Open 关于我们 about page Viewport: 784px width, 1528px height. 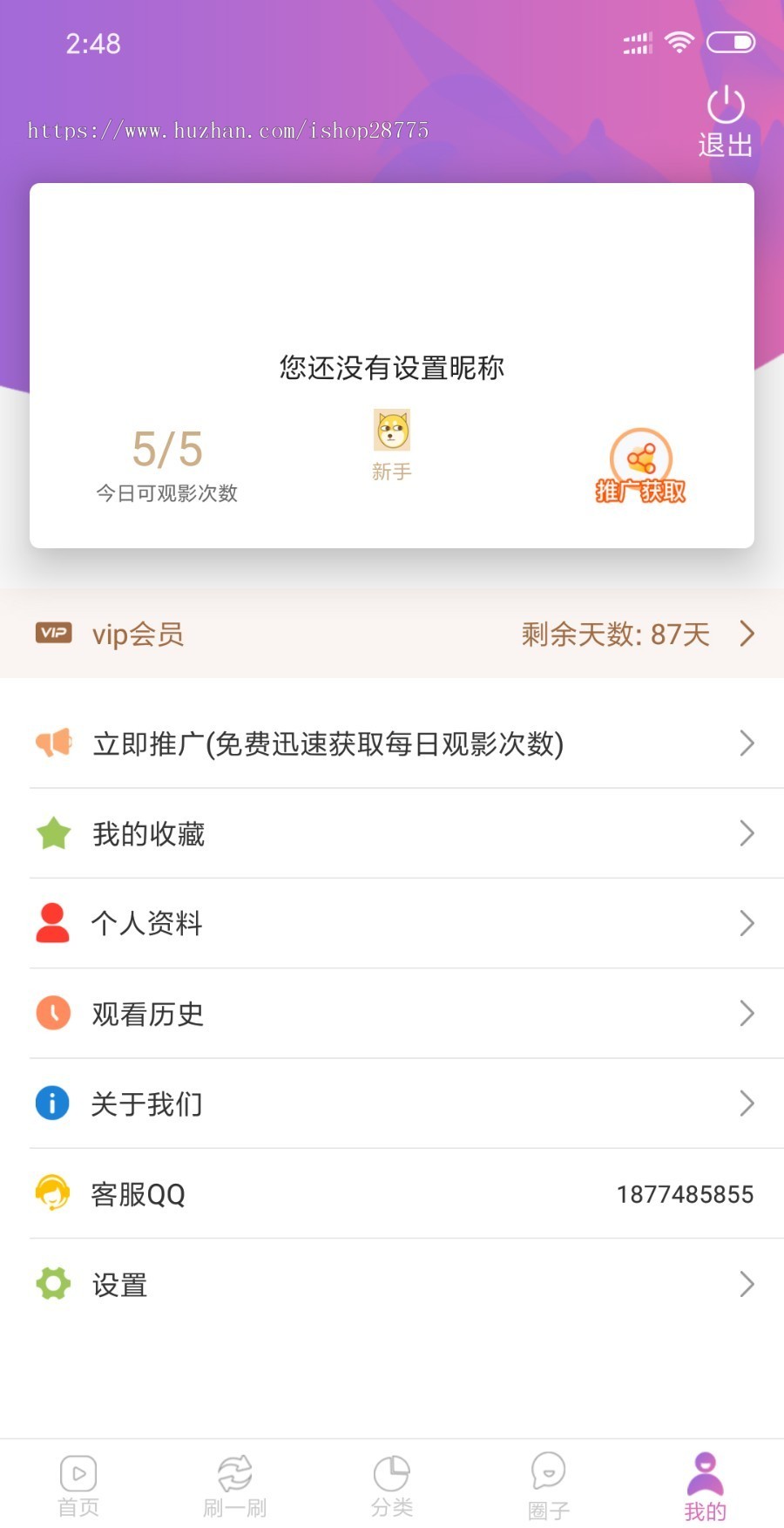(x=392, y=1104)
